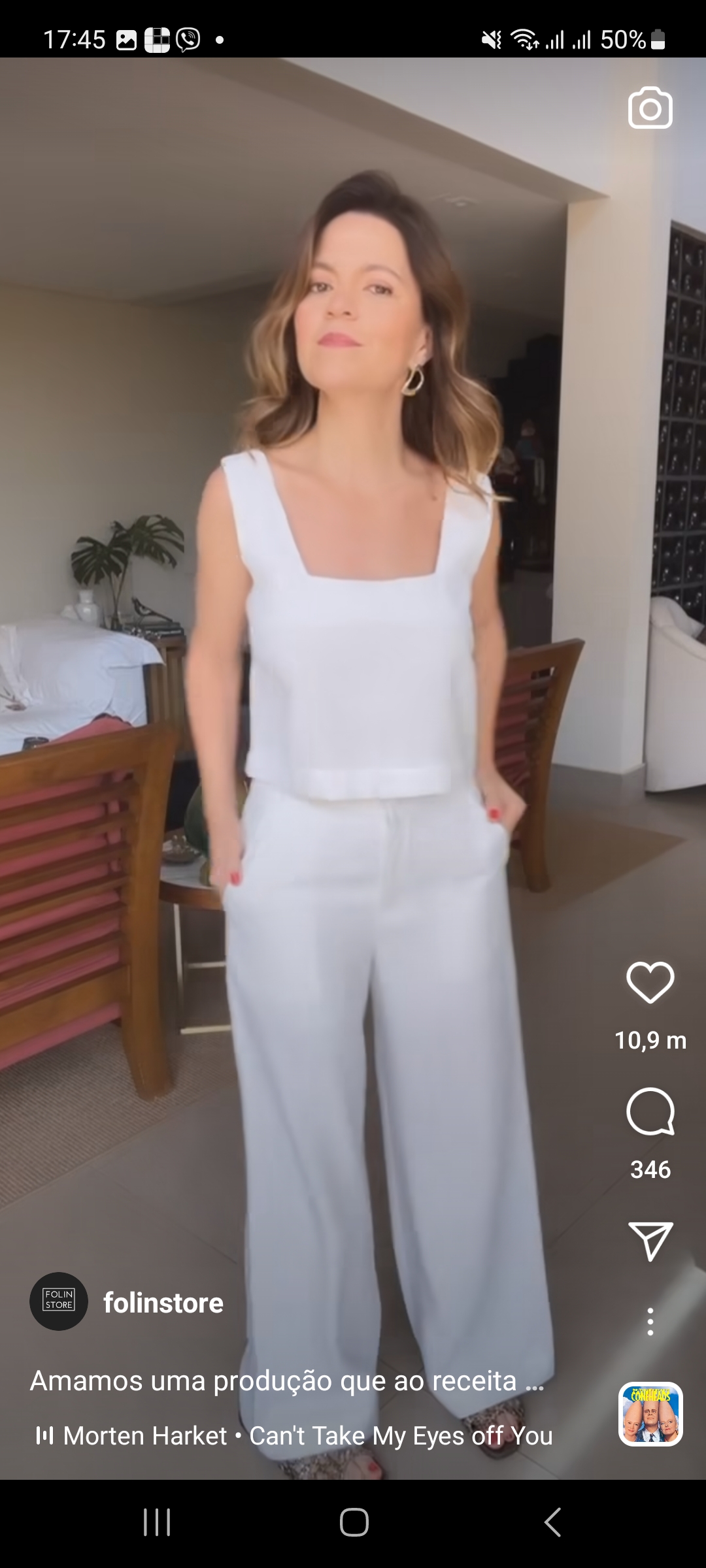Like this reel with the heart
706x1568 pixels.
650,982
